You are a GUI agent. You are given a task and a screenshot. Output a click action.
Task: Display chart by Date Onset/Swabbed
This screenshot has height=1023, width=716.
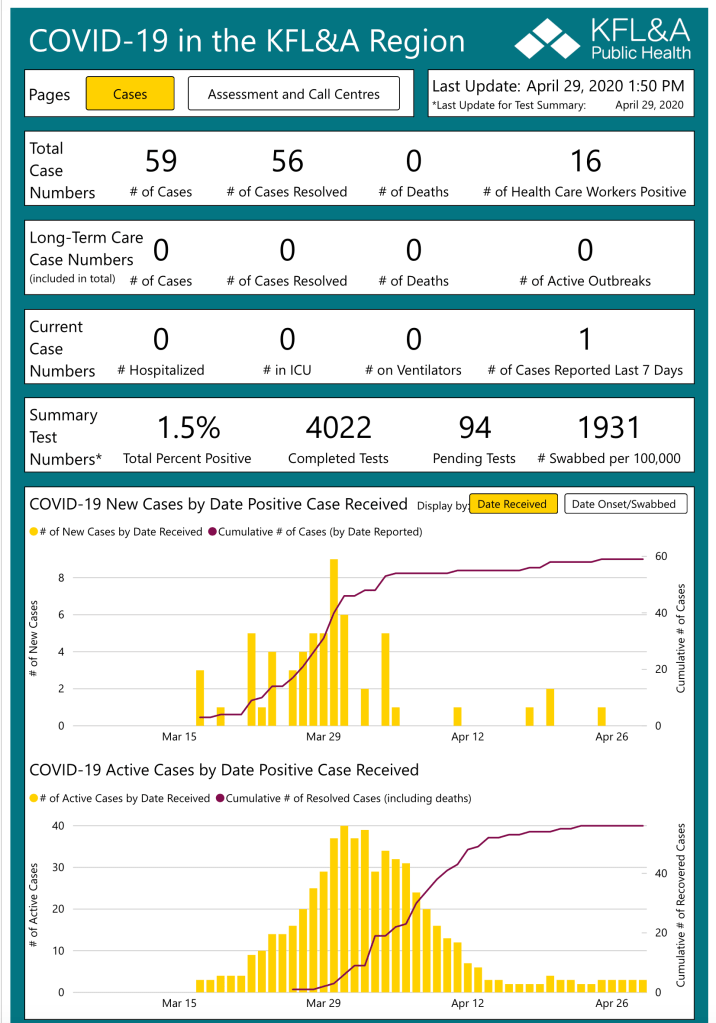(x=626, y=504)
